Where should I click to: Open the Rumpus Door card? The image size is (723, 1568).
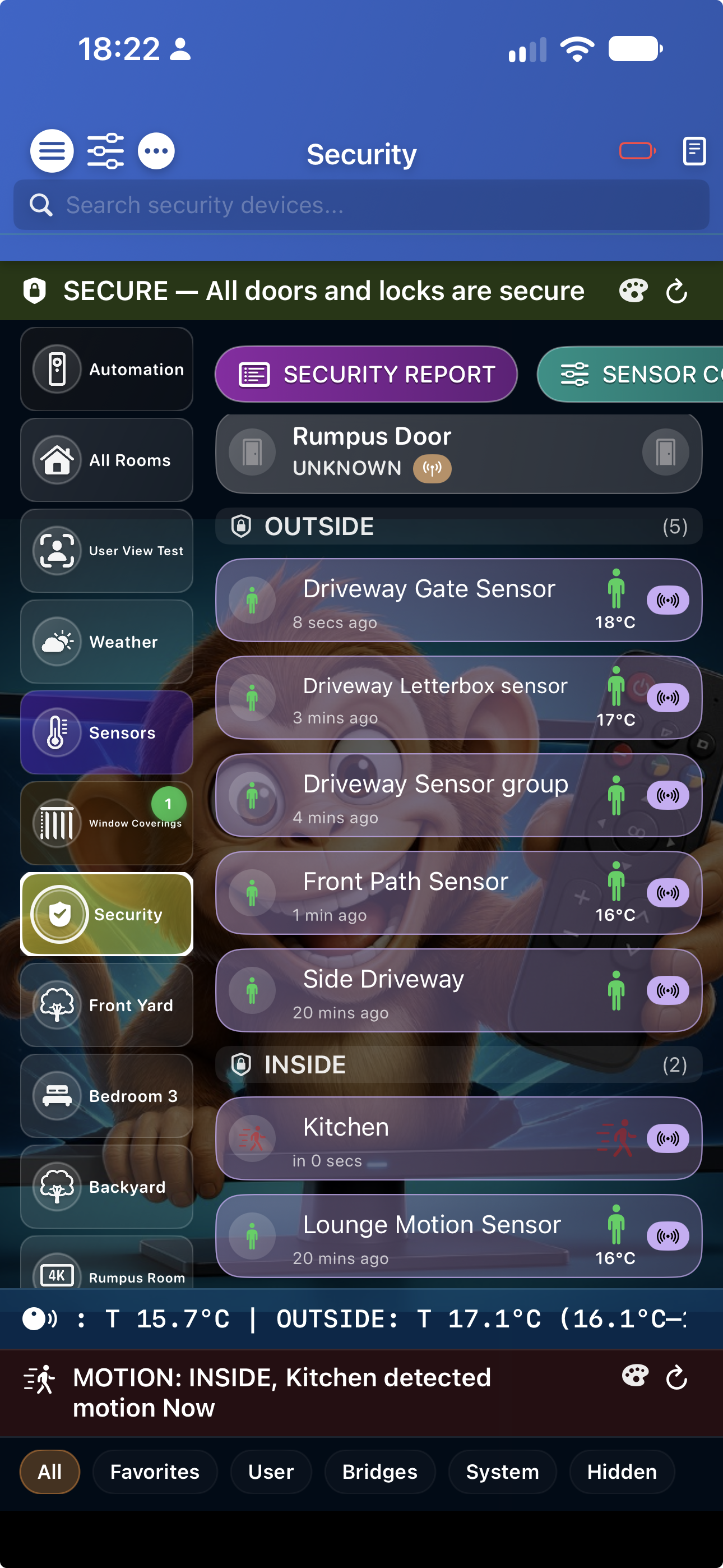pos(459,453)
